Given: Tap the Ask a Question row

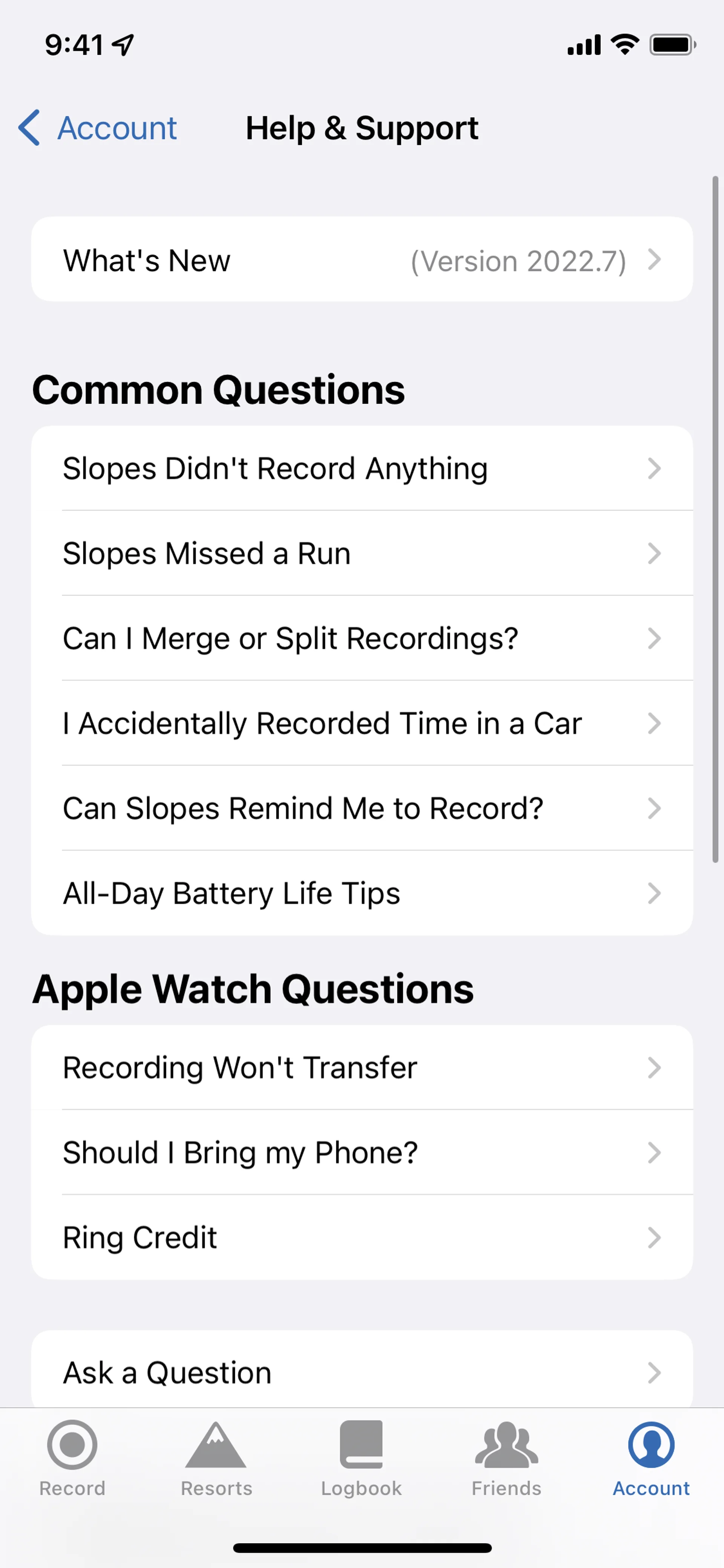Looking at the screenshot, I should point(361,1373).
